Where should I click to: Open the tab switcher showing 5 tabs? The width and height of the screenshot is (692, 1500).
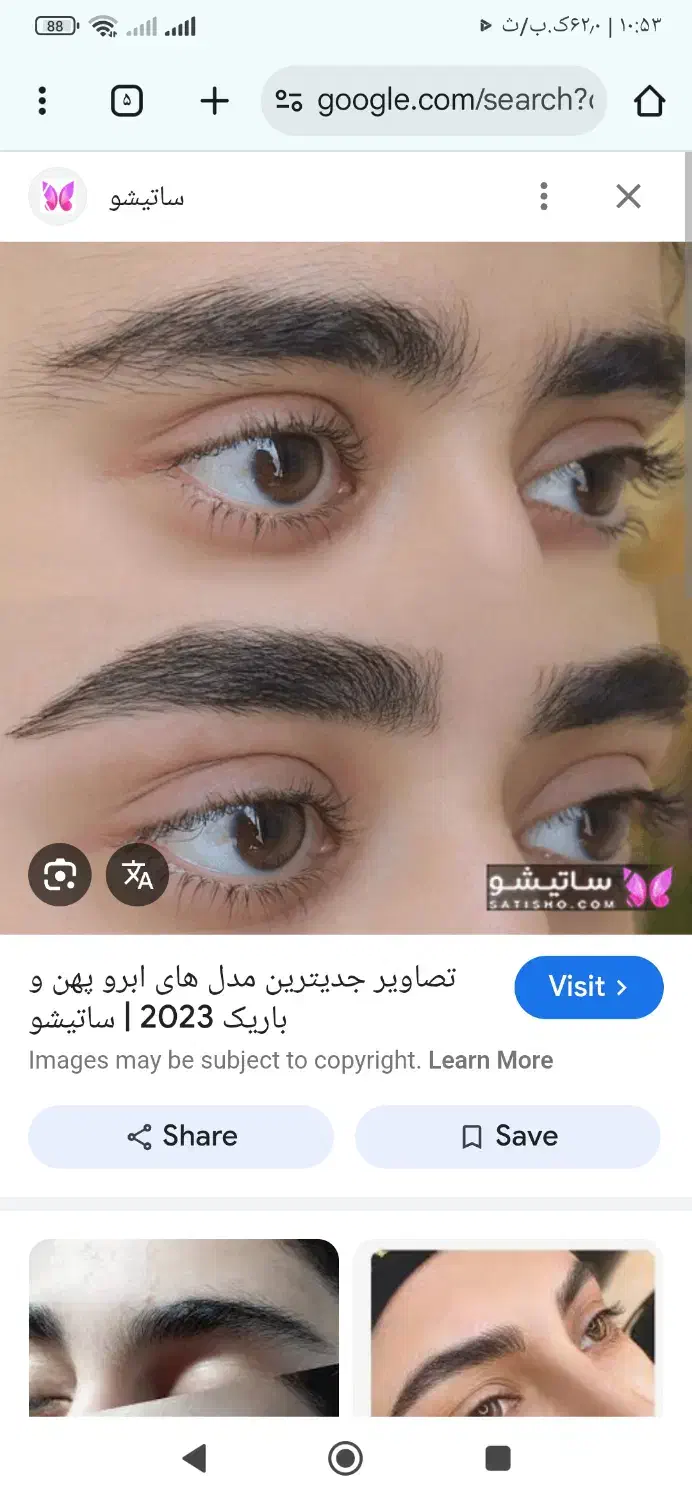pos(127,101)
